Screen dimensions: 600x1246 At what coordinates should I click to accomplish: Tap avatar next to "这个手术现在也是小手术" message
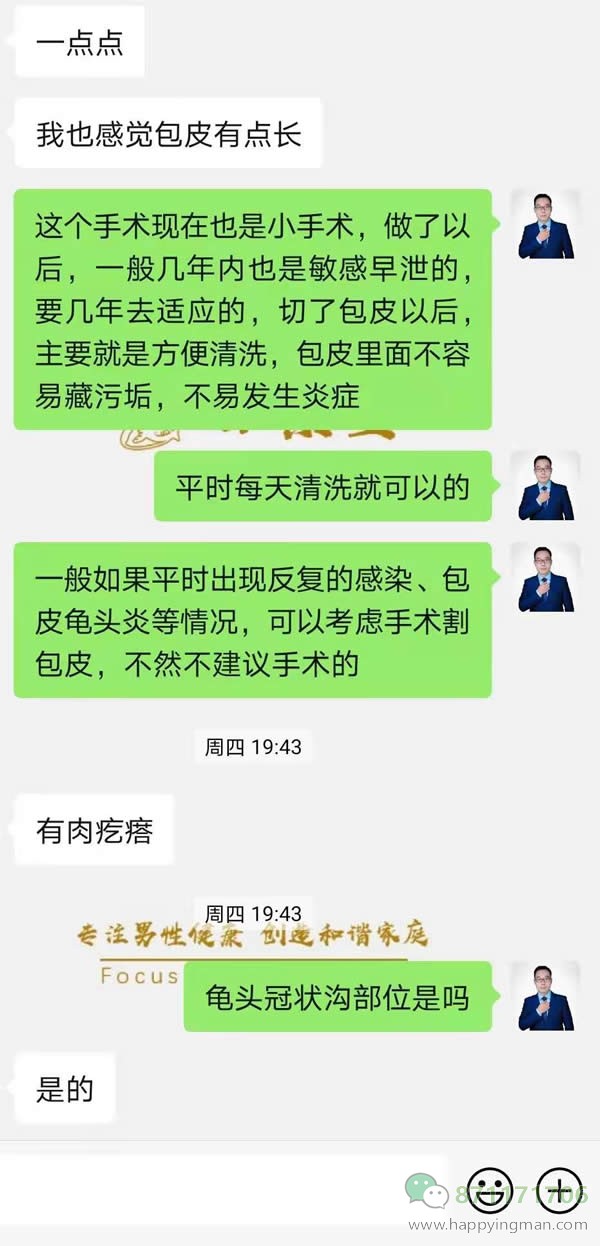(546, 225)
